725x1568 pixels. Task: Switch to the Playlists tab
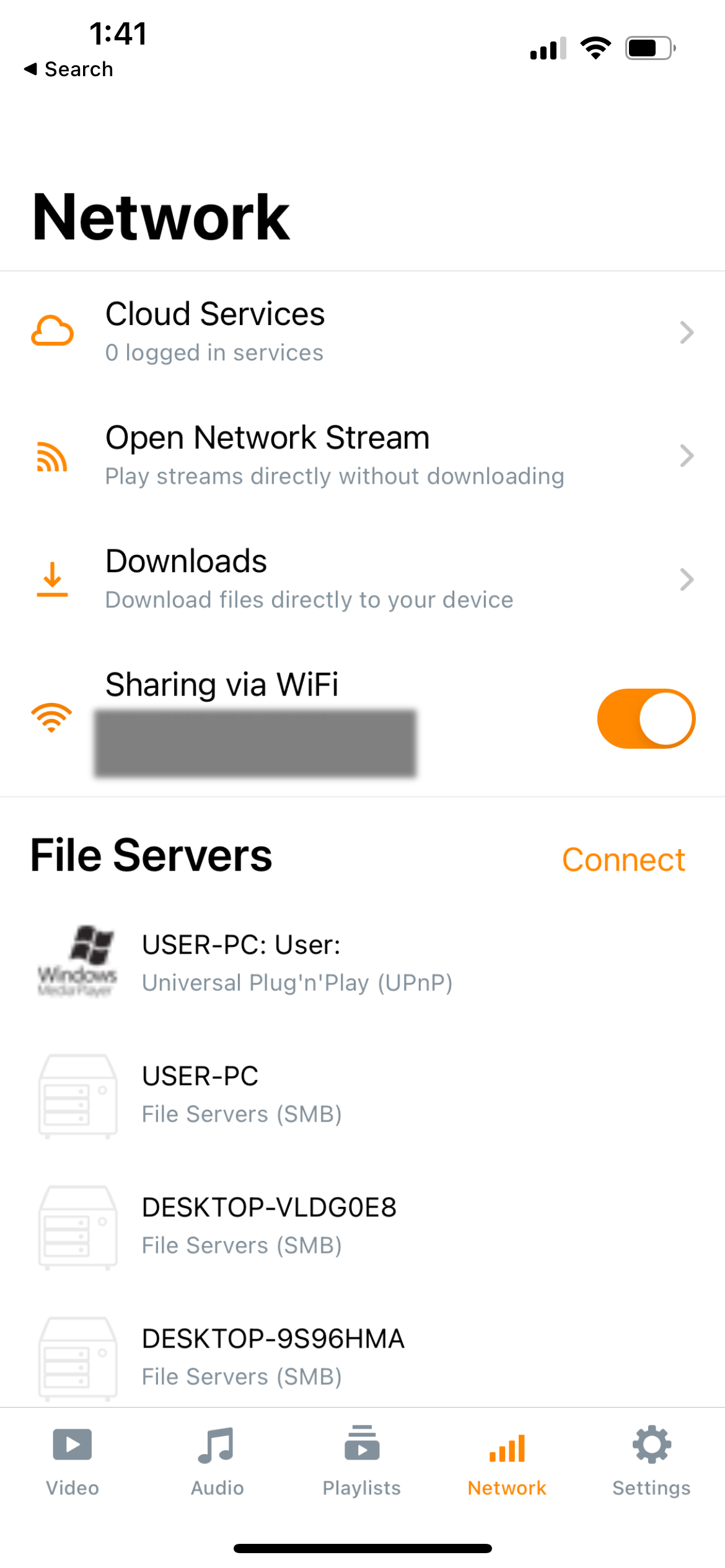pos(362,1460)
